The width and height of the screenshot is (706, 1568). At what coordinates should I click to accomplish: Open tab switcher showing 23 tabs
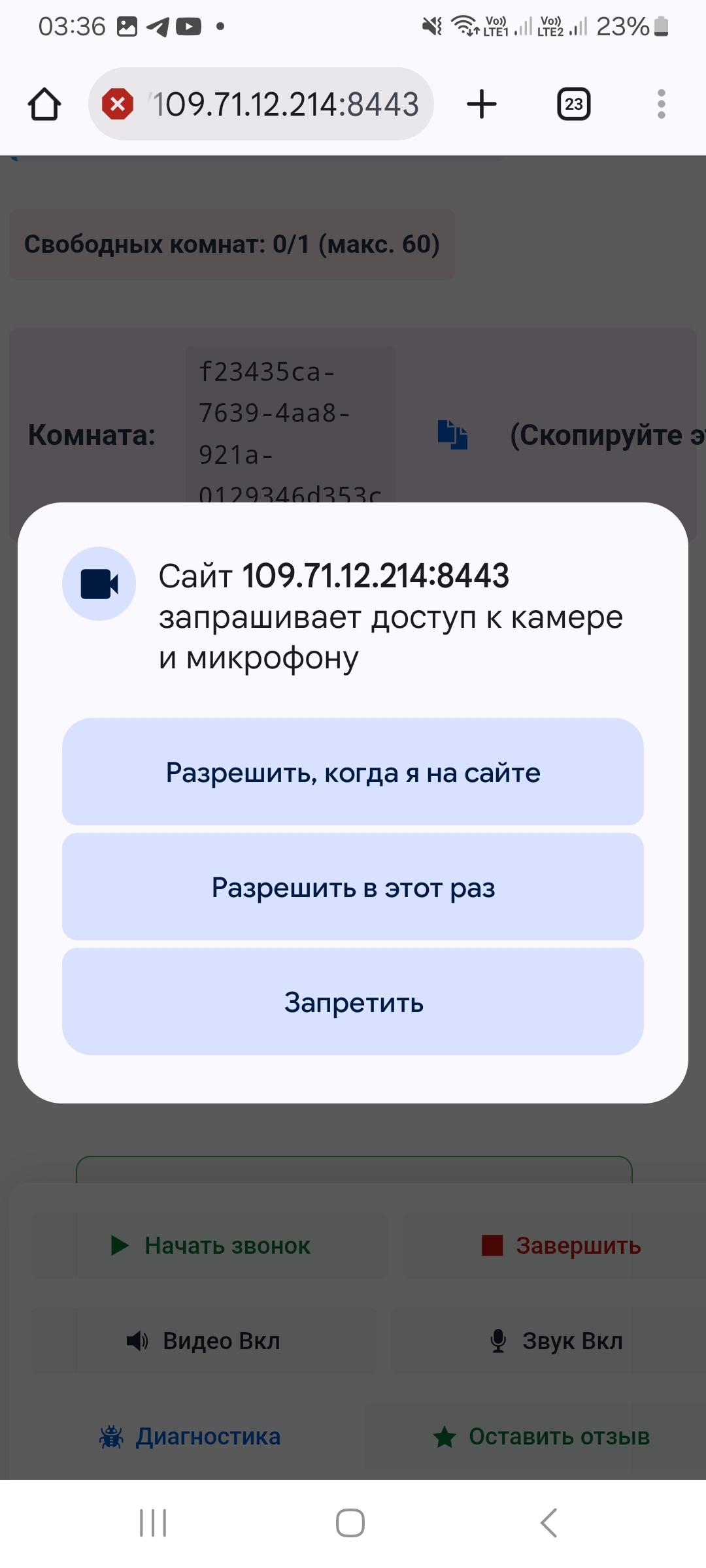573,105
